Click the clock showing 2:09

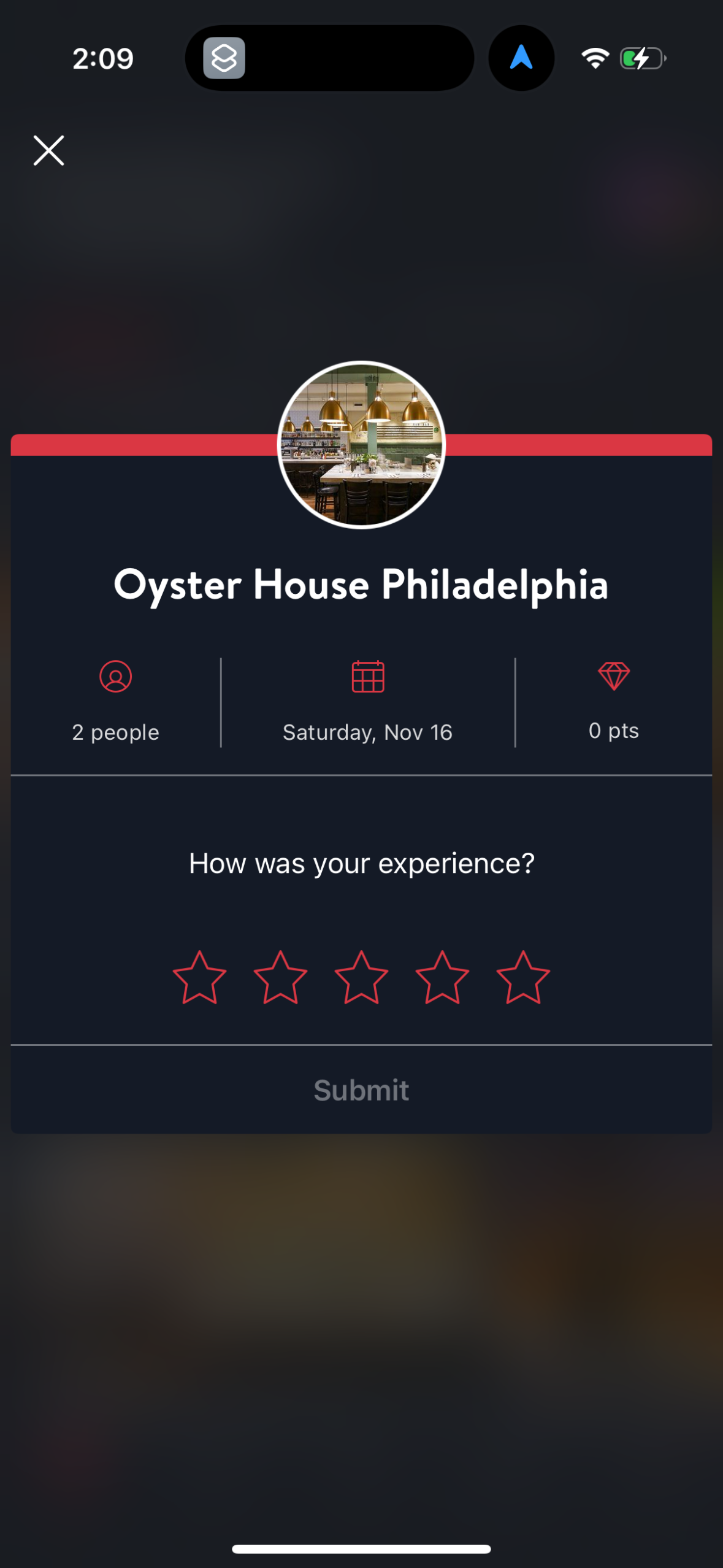[103, 57]
